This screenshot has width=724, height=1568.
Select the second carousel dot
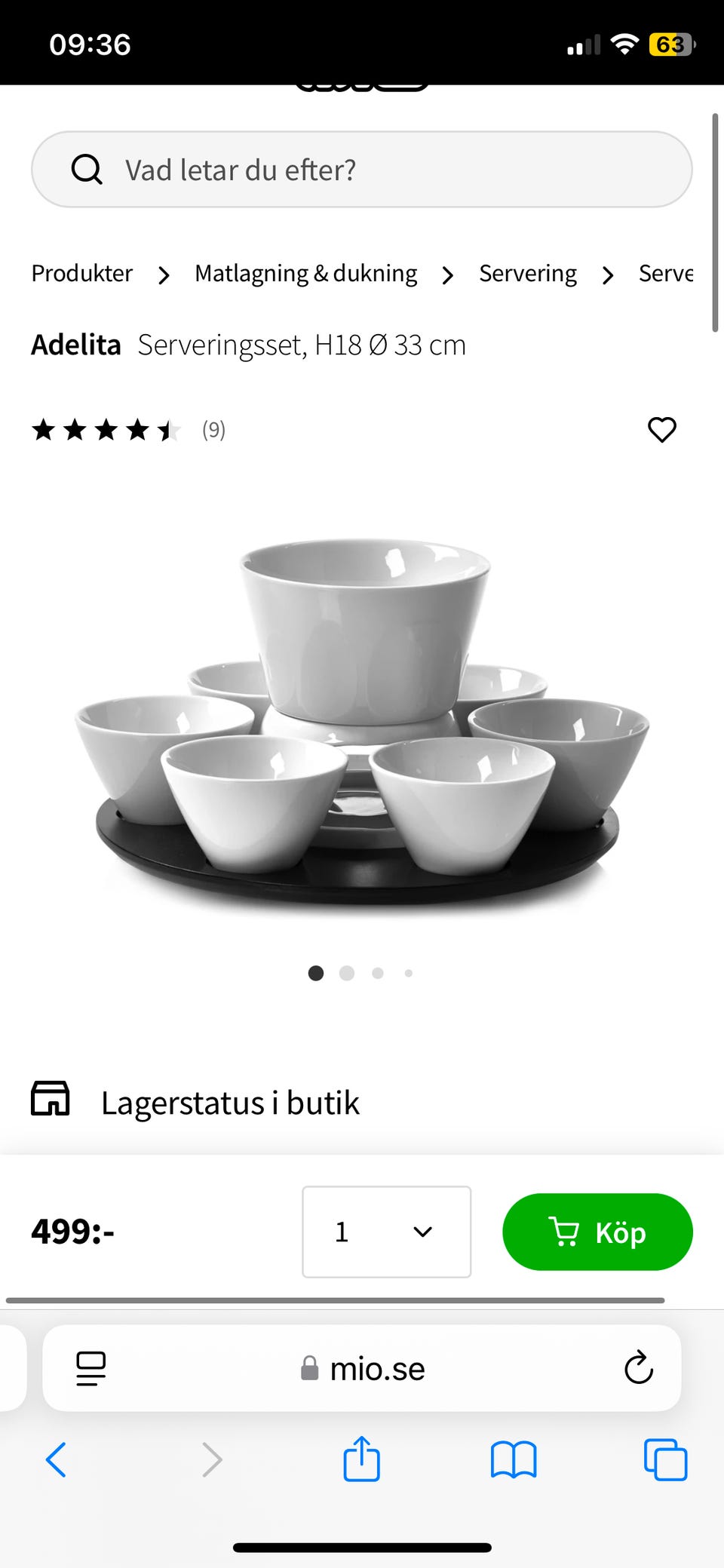point(347,973)
